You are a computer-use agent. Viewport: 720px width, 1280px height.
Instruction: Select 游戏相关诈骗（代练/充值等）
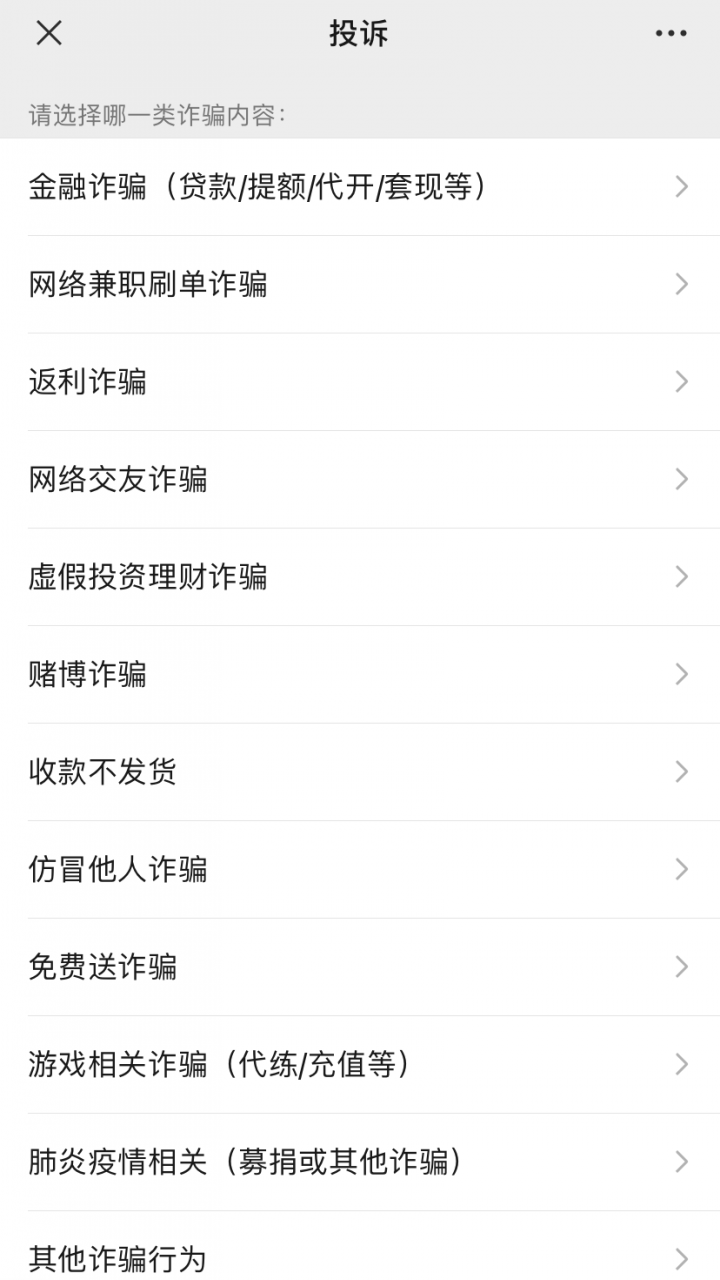[x=360, y=1064]
